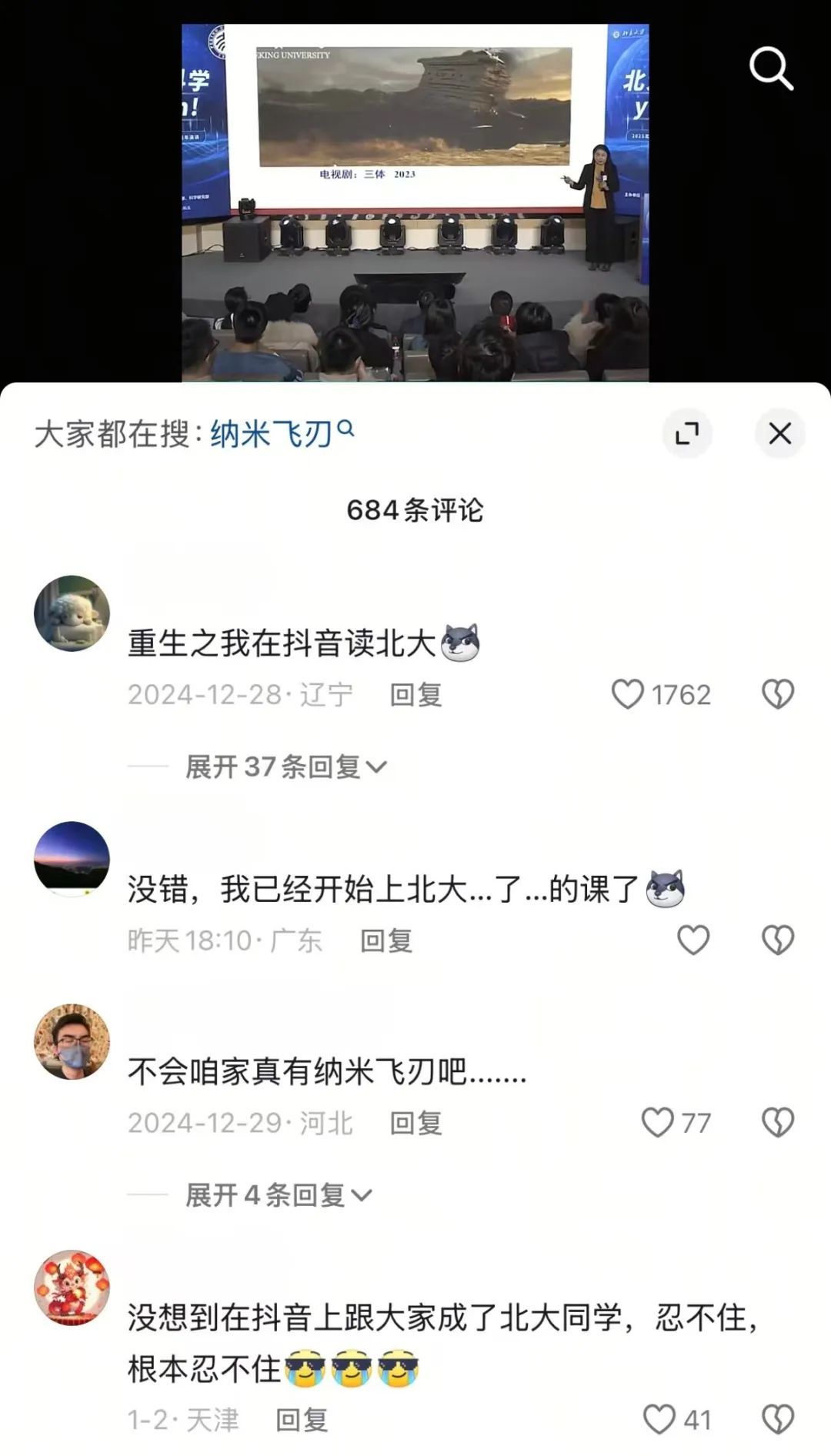View the masked-face avatar's profile from 河北
This screenshot has height=1456, width=831.
tap(72, 1041)
